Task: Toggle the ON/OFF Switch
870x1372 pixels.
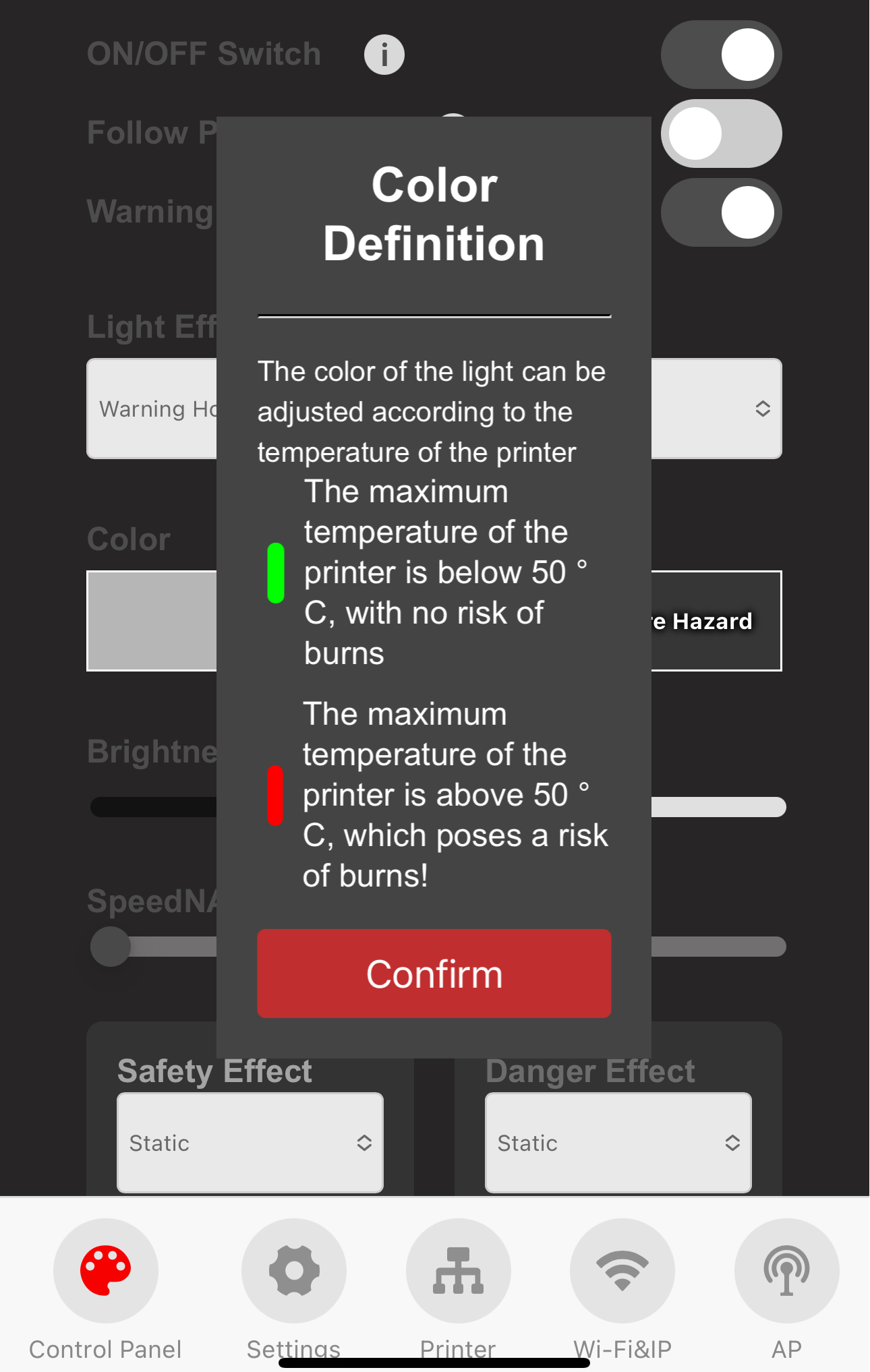Action: pos(721,55)
